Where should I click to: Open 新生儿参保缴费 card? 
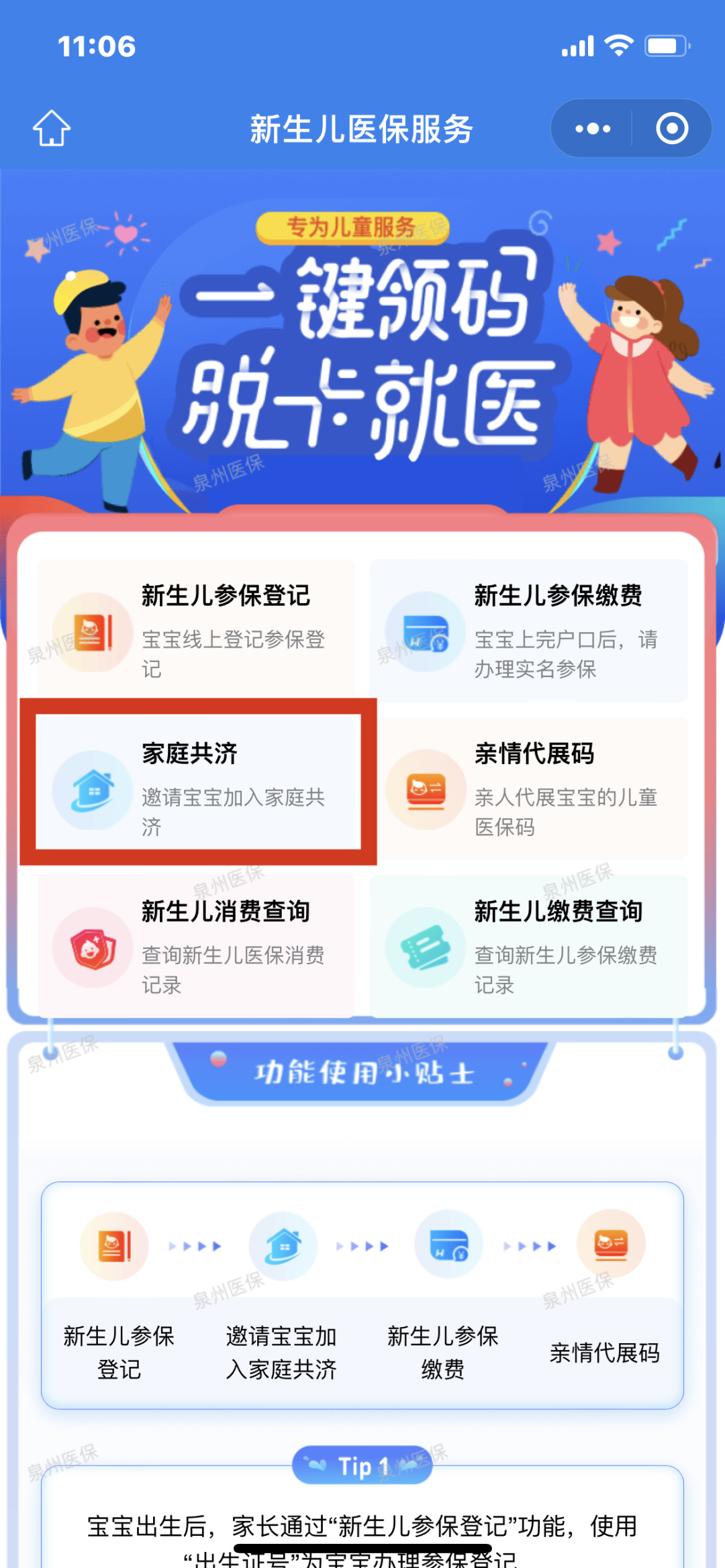(528, 631)
